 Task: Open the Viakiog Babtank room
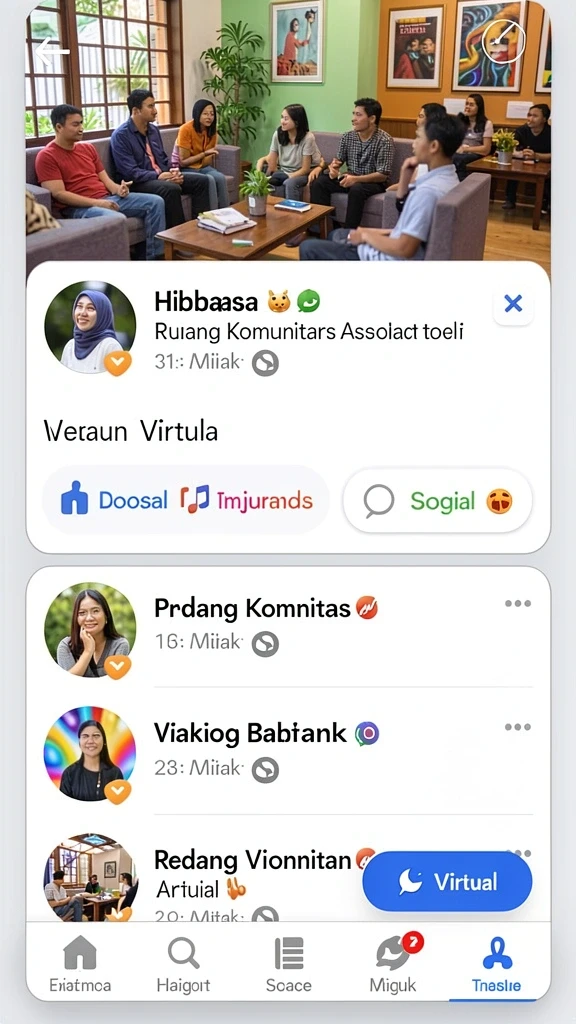point(288,751)
